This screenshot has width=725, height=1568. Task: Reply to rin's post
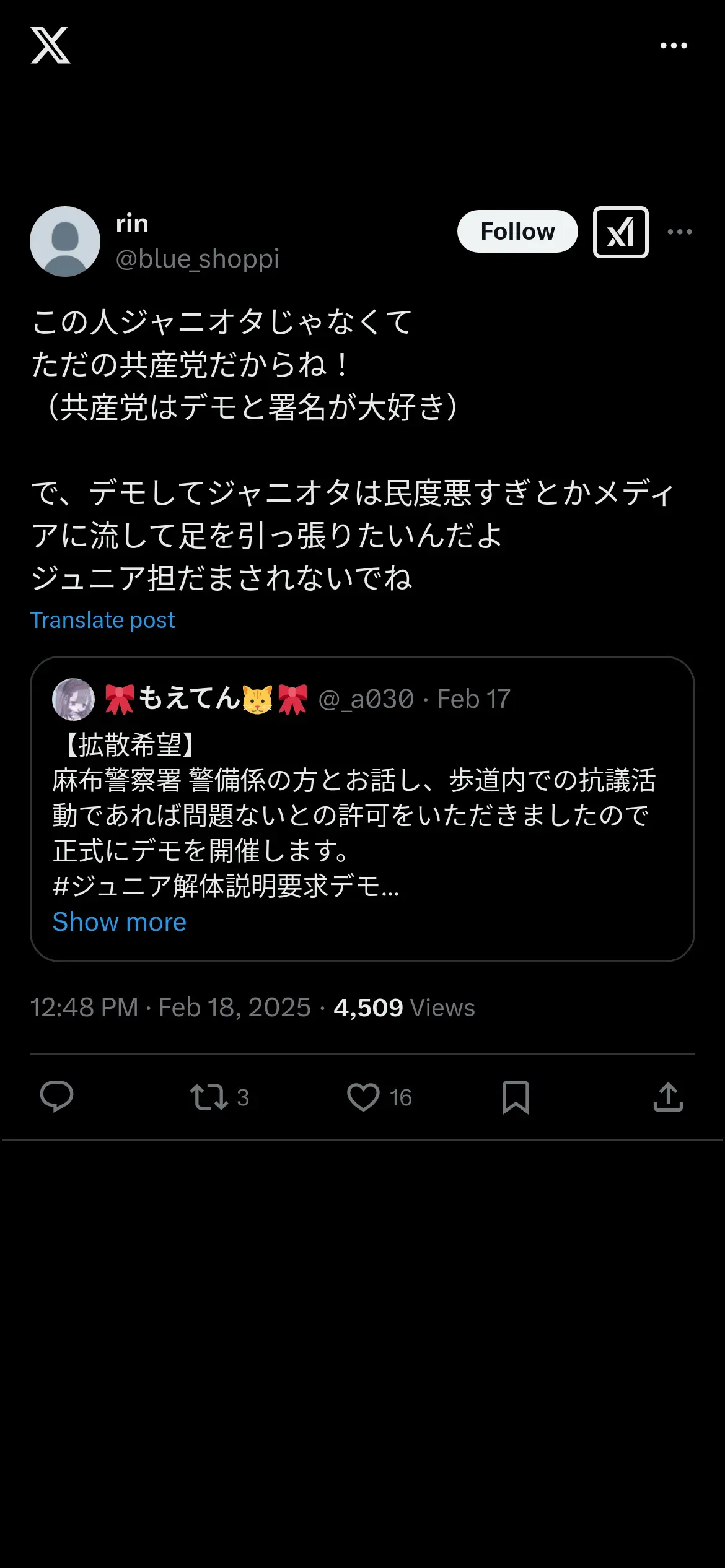coord(56,1097)
